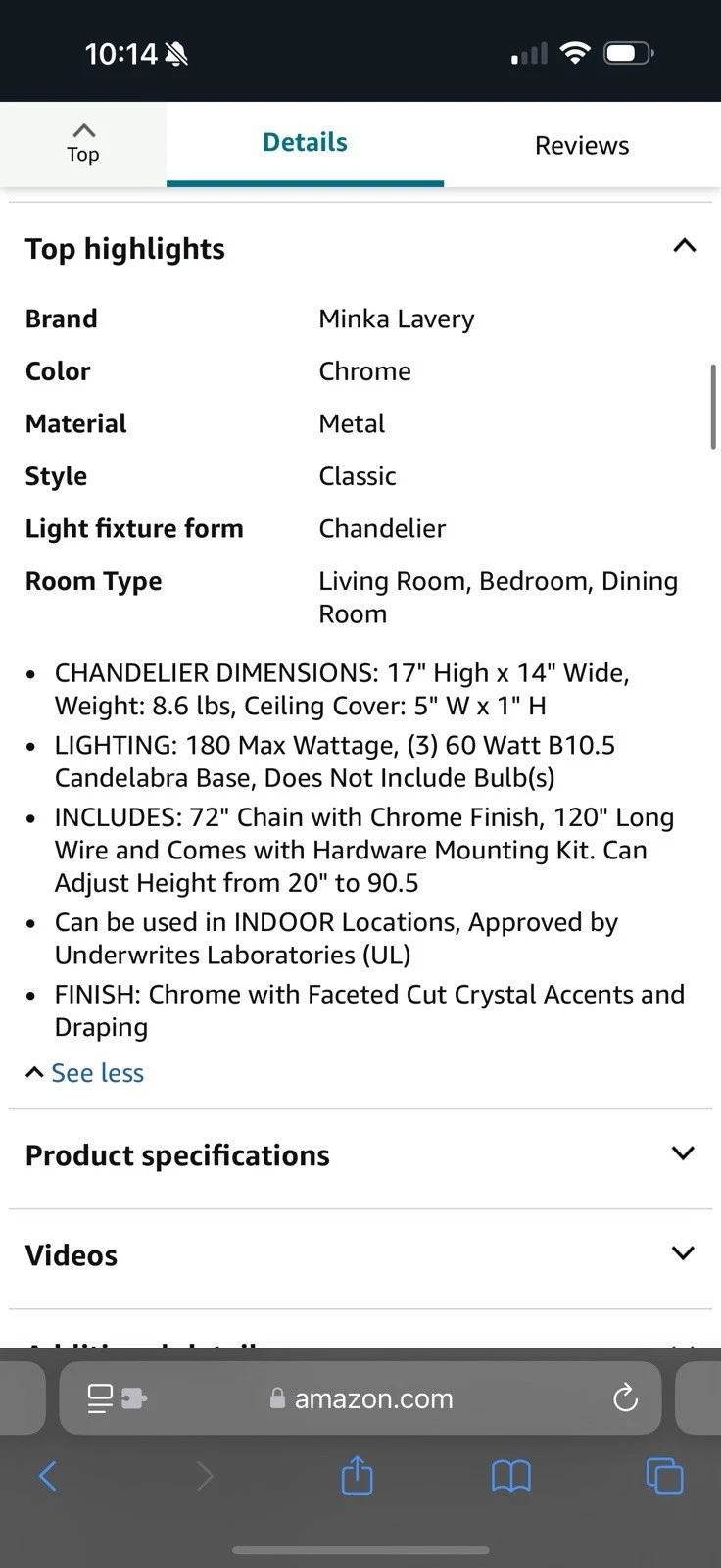721x1568 pixels.
Task: Jump back to Top of page
Action: [x=83, y=143]
